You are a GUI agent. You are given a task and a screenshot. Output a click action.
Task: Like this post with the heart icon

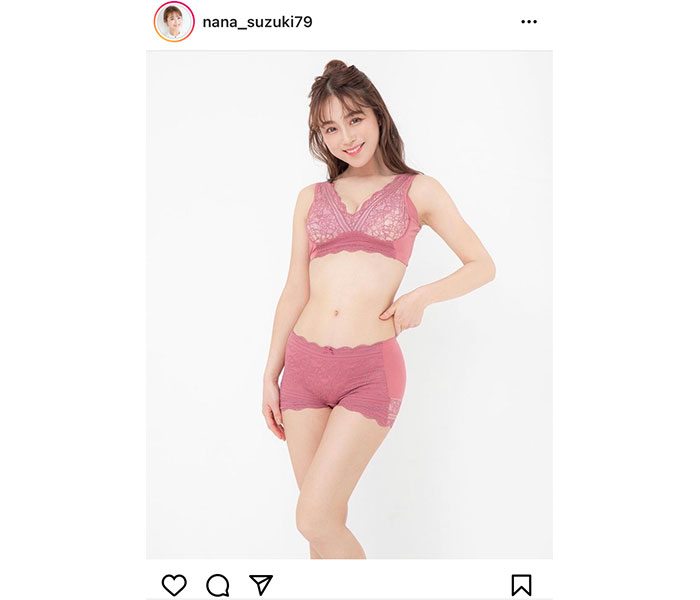[174, 585]
